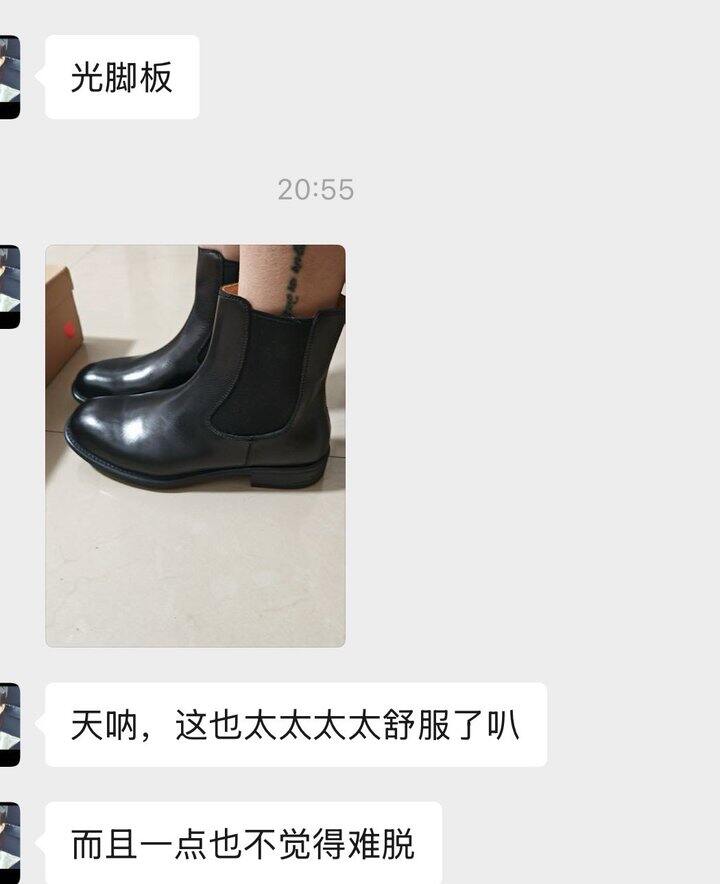Tap the sender avatar beside 光脚板 message
720x884 pixels.
pyautogui.click(x=10, y=77)
